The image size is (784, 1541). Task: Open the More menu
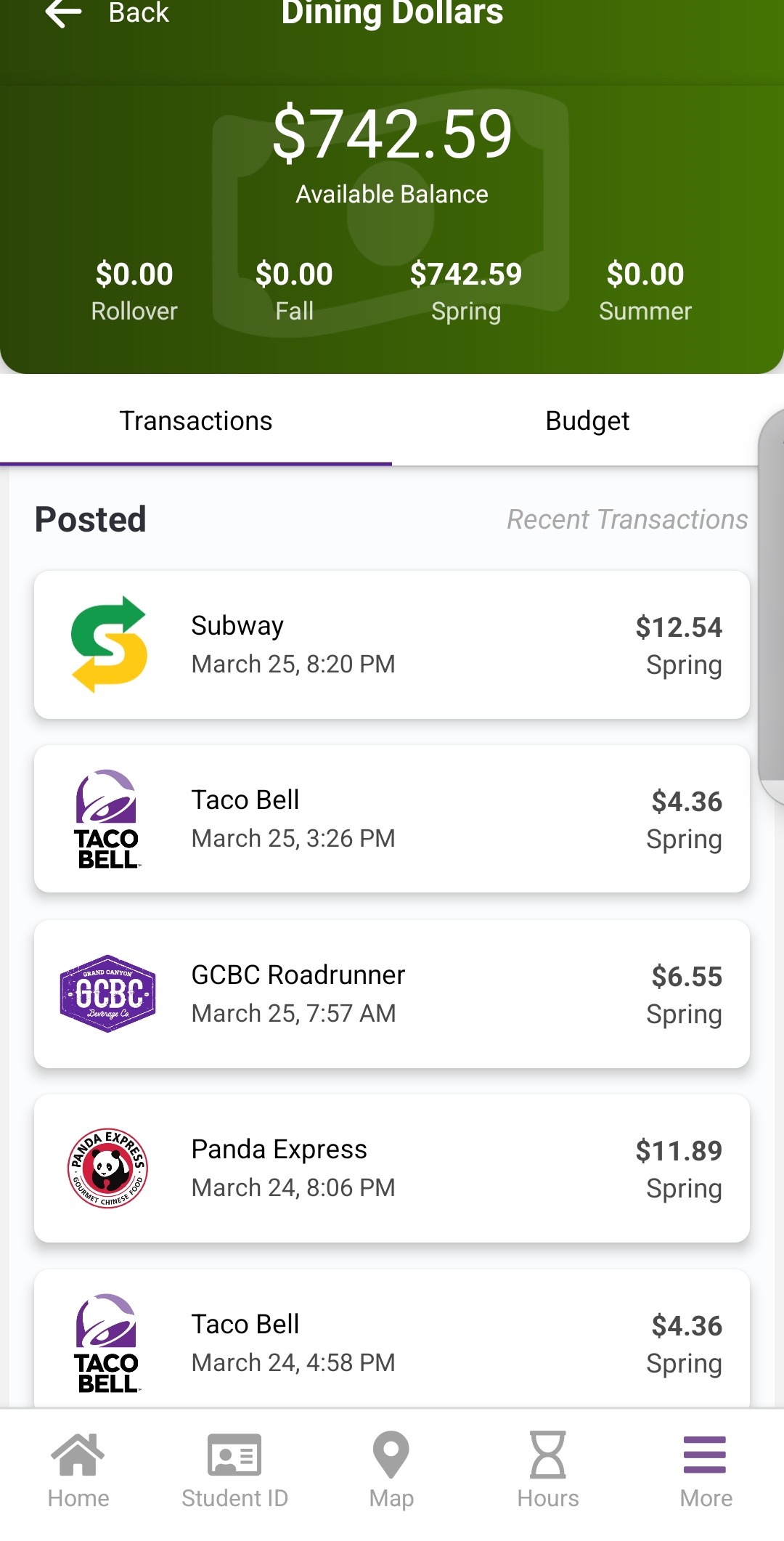coord(705,1470)
